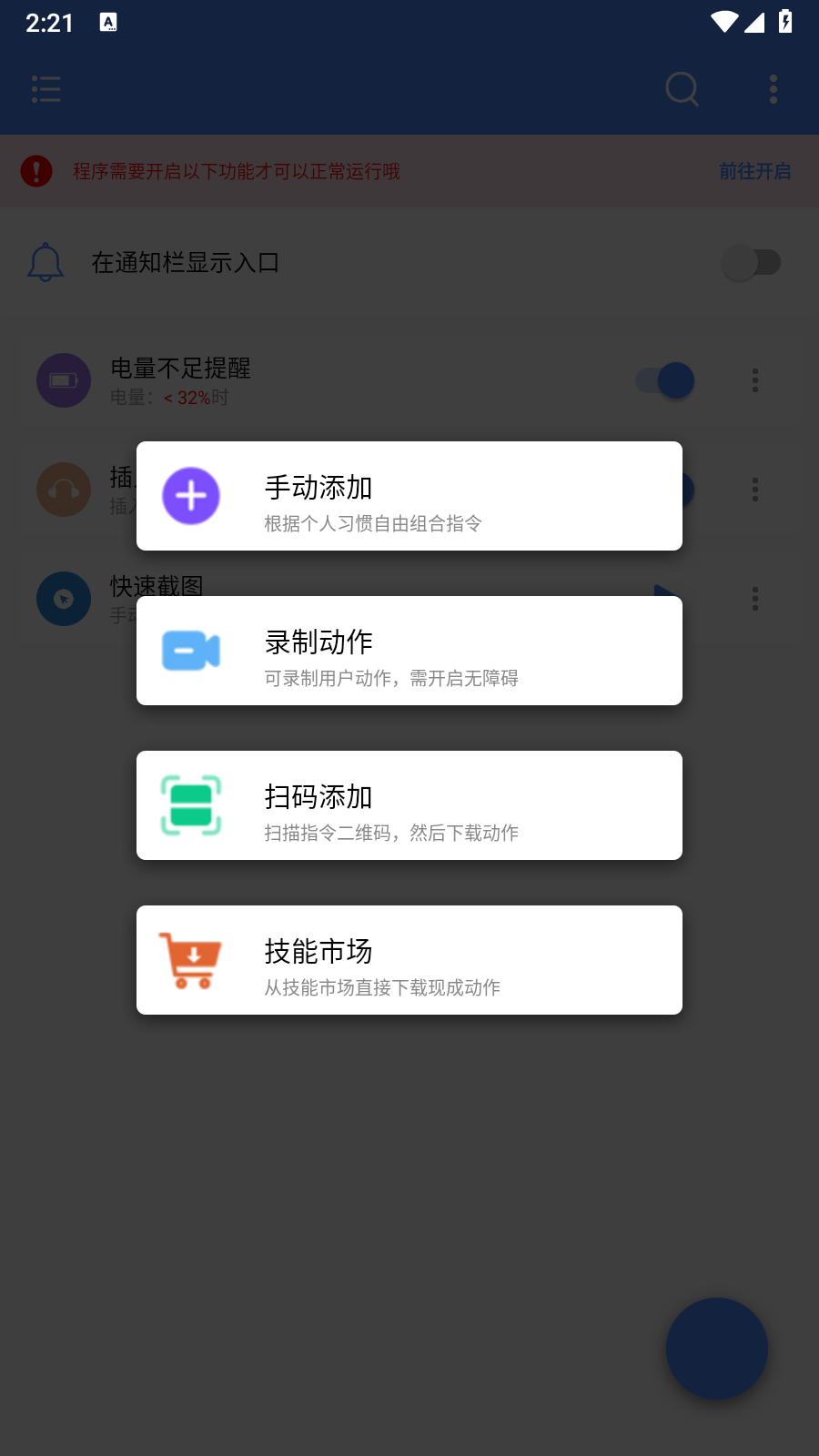Enable the 在通知栏显示入口 toggle

coord(753,262)
